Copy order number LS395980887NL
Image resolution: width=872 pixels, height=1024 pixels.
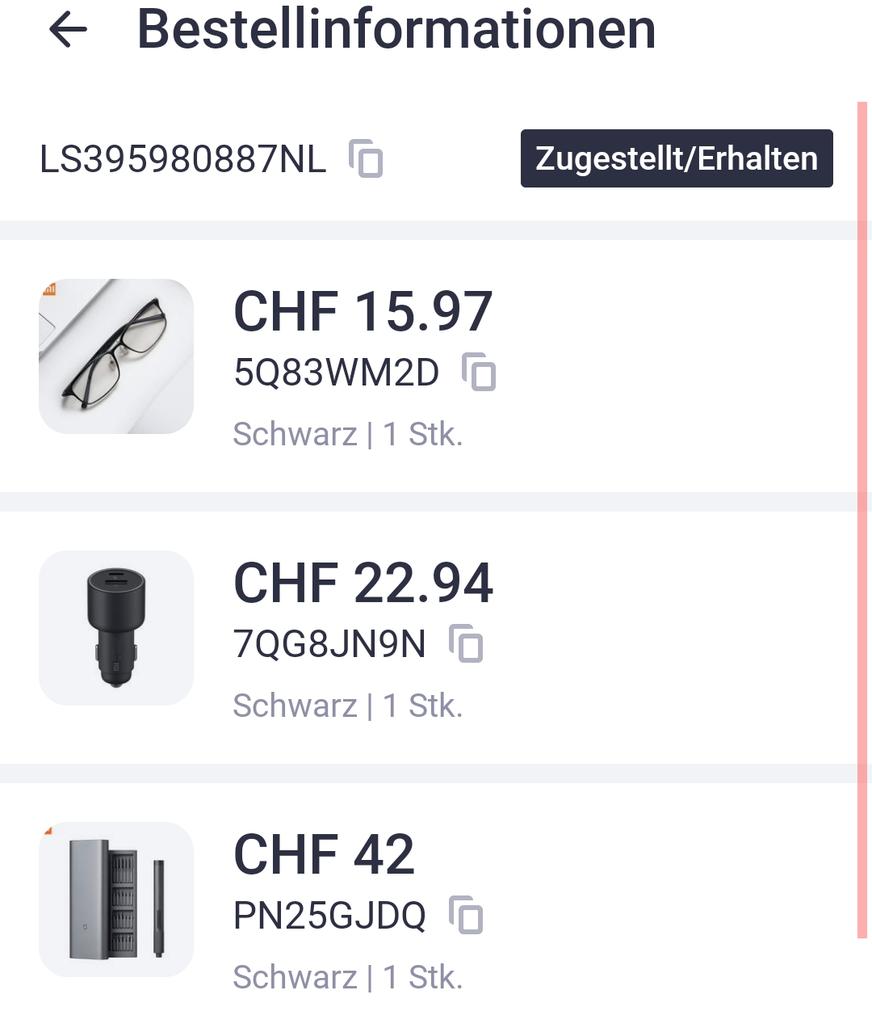click(x=367, y=159)
